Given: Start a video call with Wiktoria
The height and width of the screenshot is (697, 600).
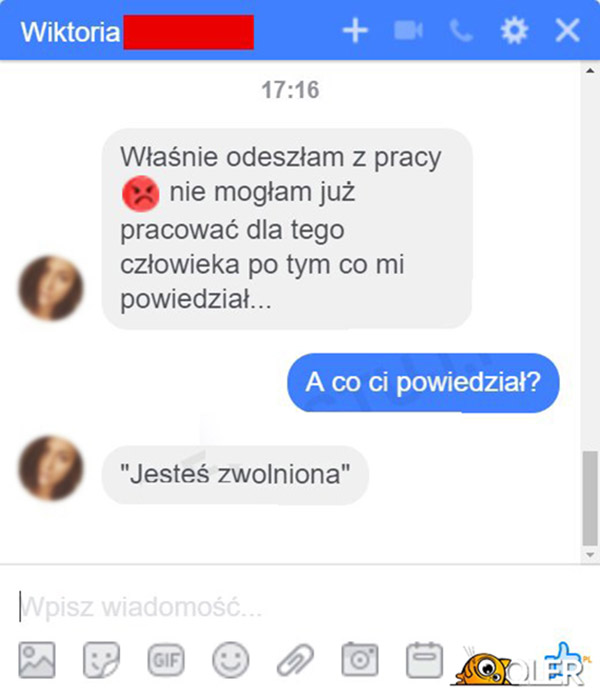Looking at the screenshot, I should tap(408, 31).
